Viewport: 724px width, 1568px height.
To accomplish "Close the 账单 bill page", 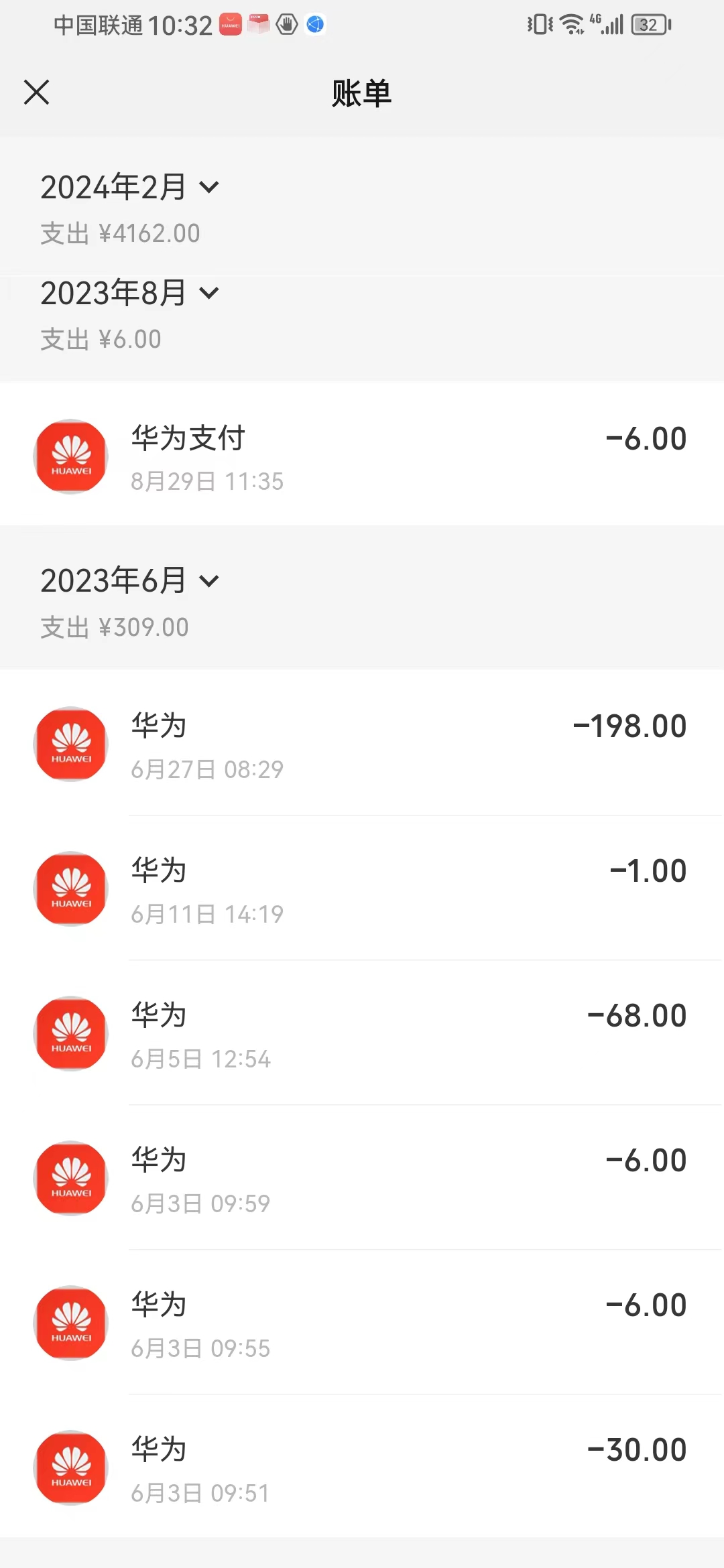I will [x=37, y=92].
